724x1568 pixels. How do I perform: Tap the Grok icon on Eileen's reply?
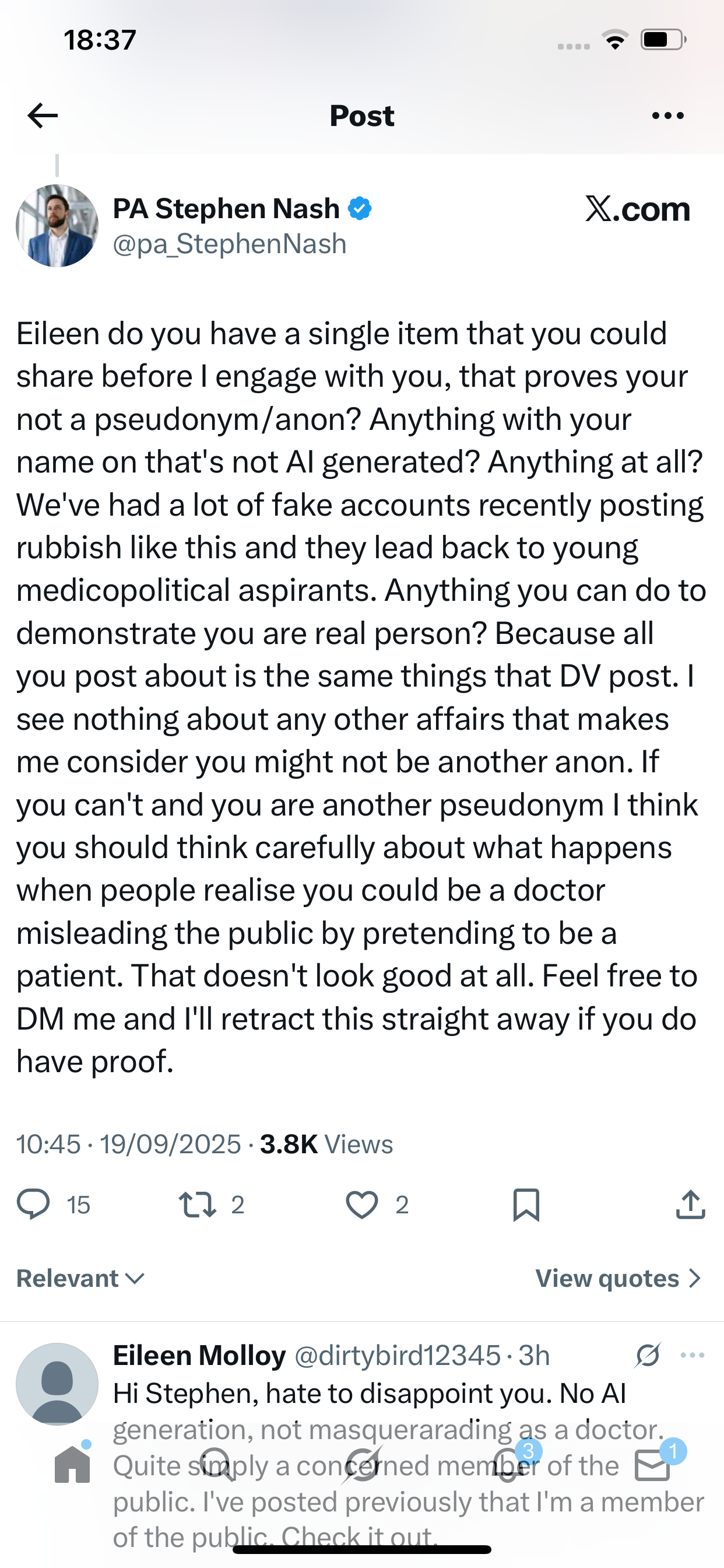tap(648, 1355)
